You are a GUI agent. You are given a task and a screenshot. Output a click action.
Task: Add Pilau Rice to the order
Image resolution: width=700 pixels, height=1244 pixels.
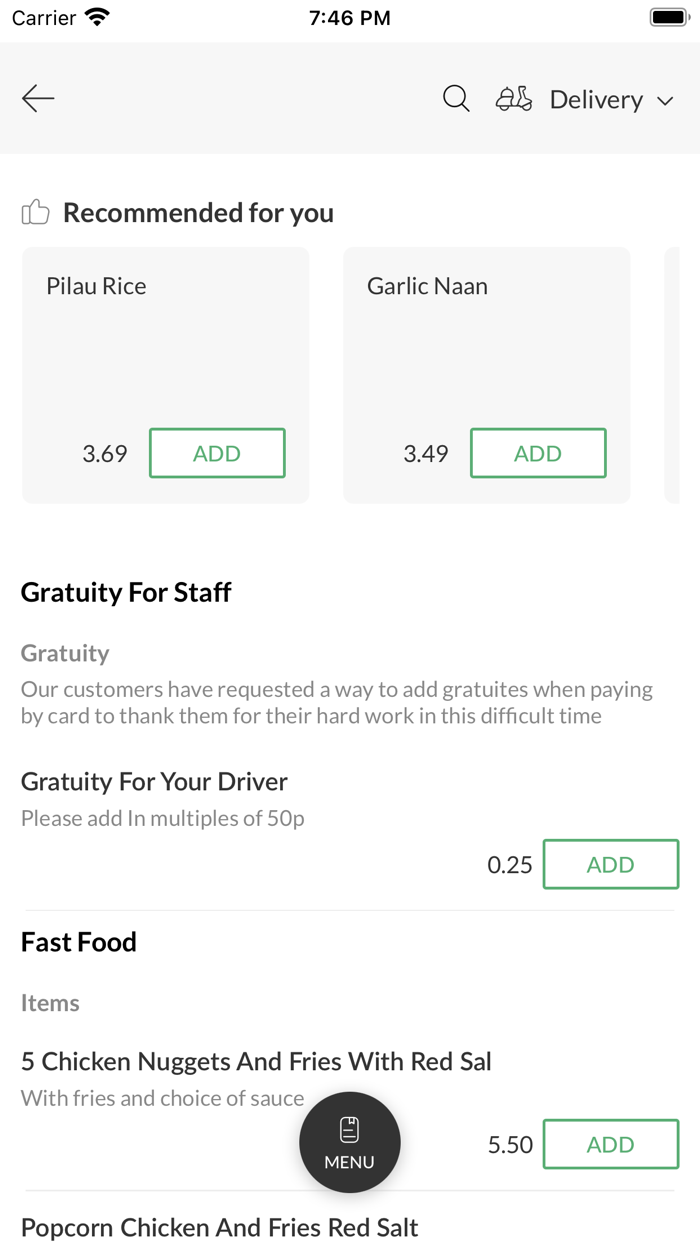[x=217, y=453]
